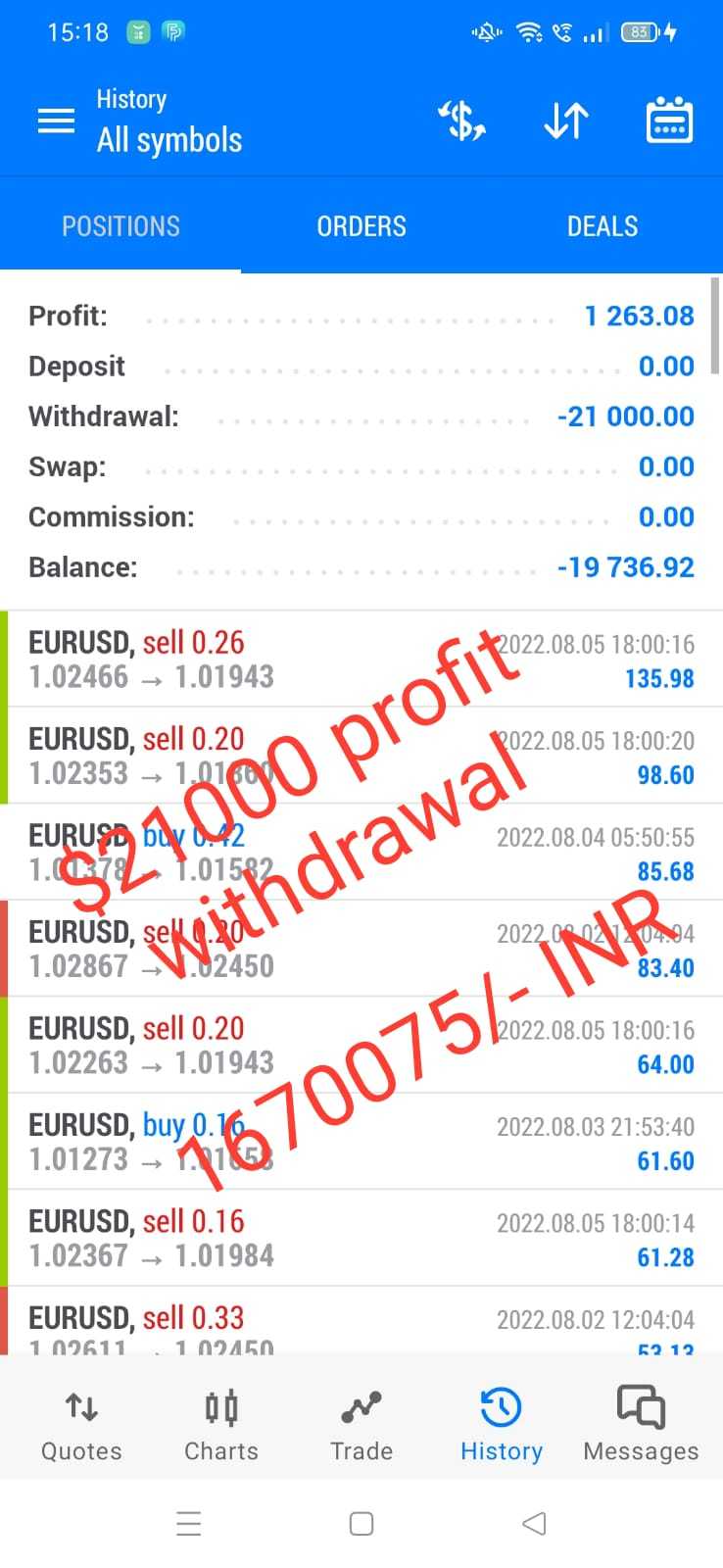The width and height of the screenshot is (723, 1568).
Task: Tap the system back button
Action: point(534,1523)
